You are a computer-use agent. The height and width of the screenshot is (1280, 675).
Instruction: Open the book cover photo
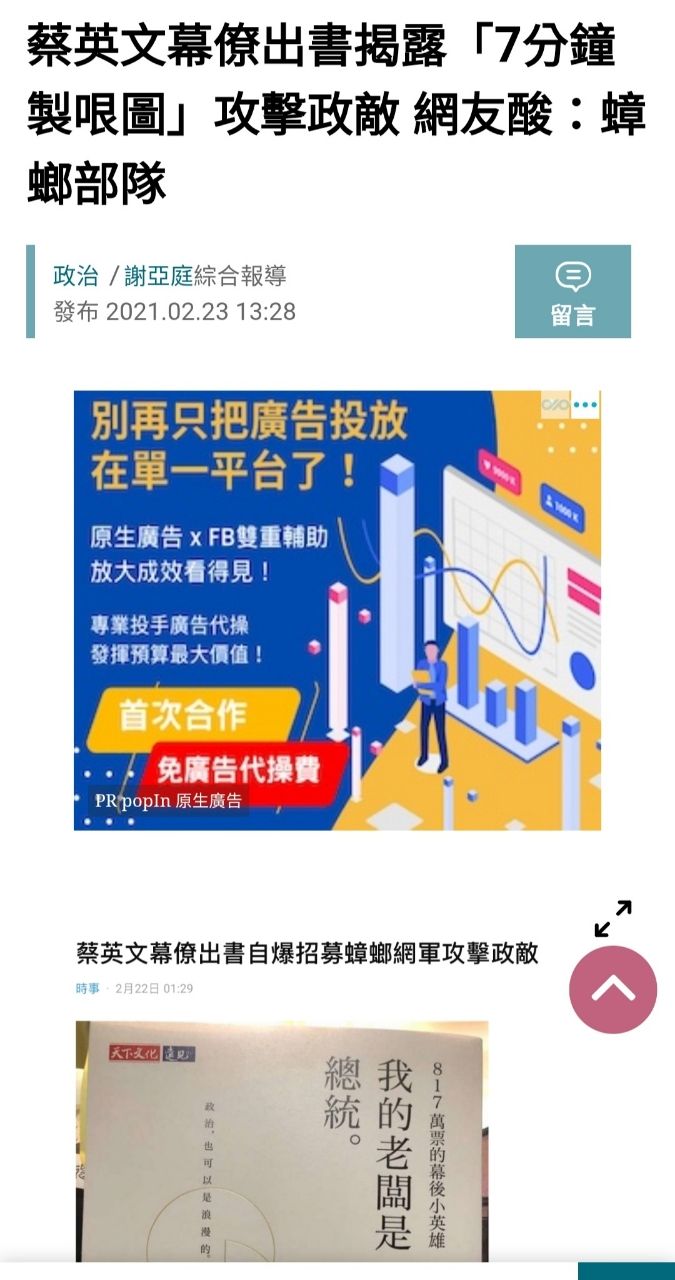tap(282, 1140)
